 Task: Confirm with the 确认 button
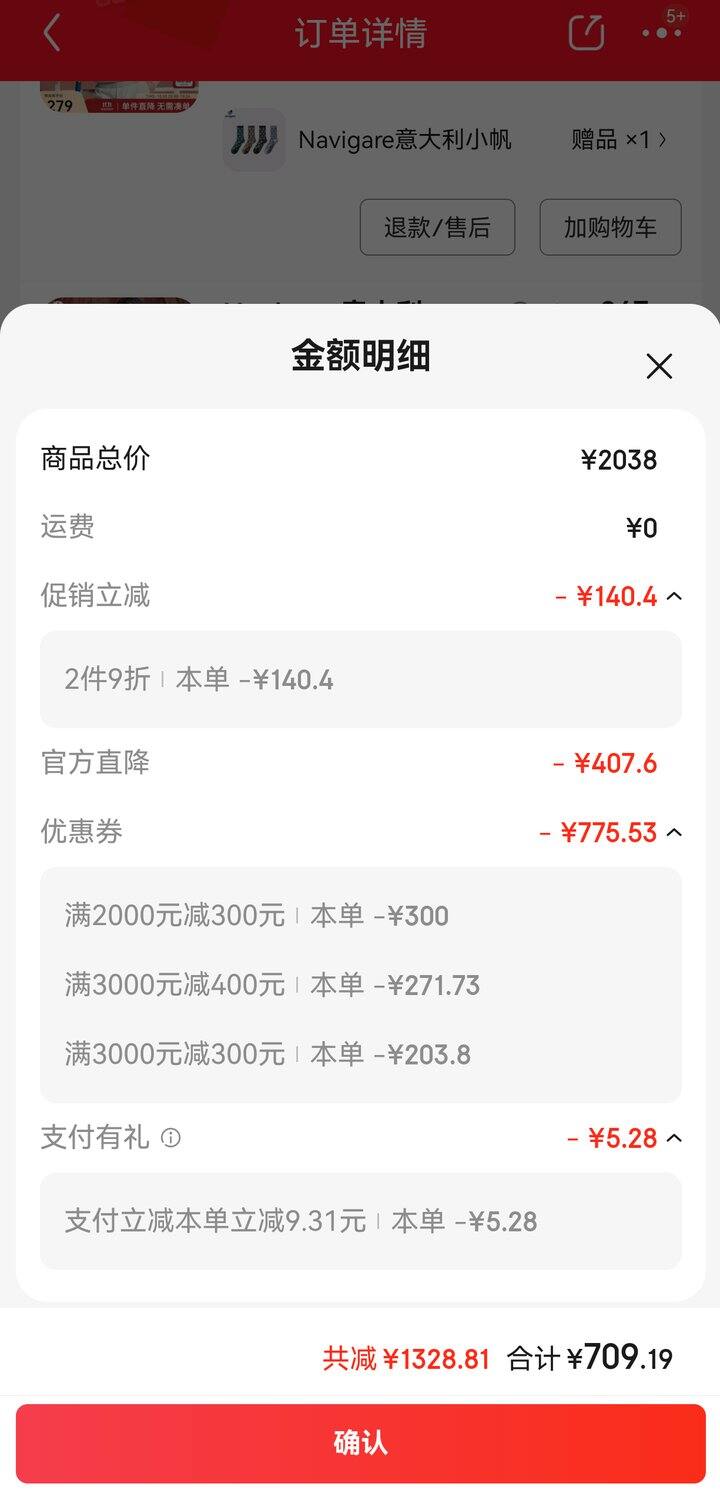360,1443
